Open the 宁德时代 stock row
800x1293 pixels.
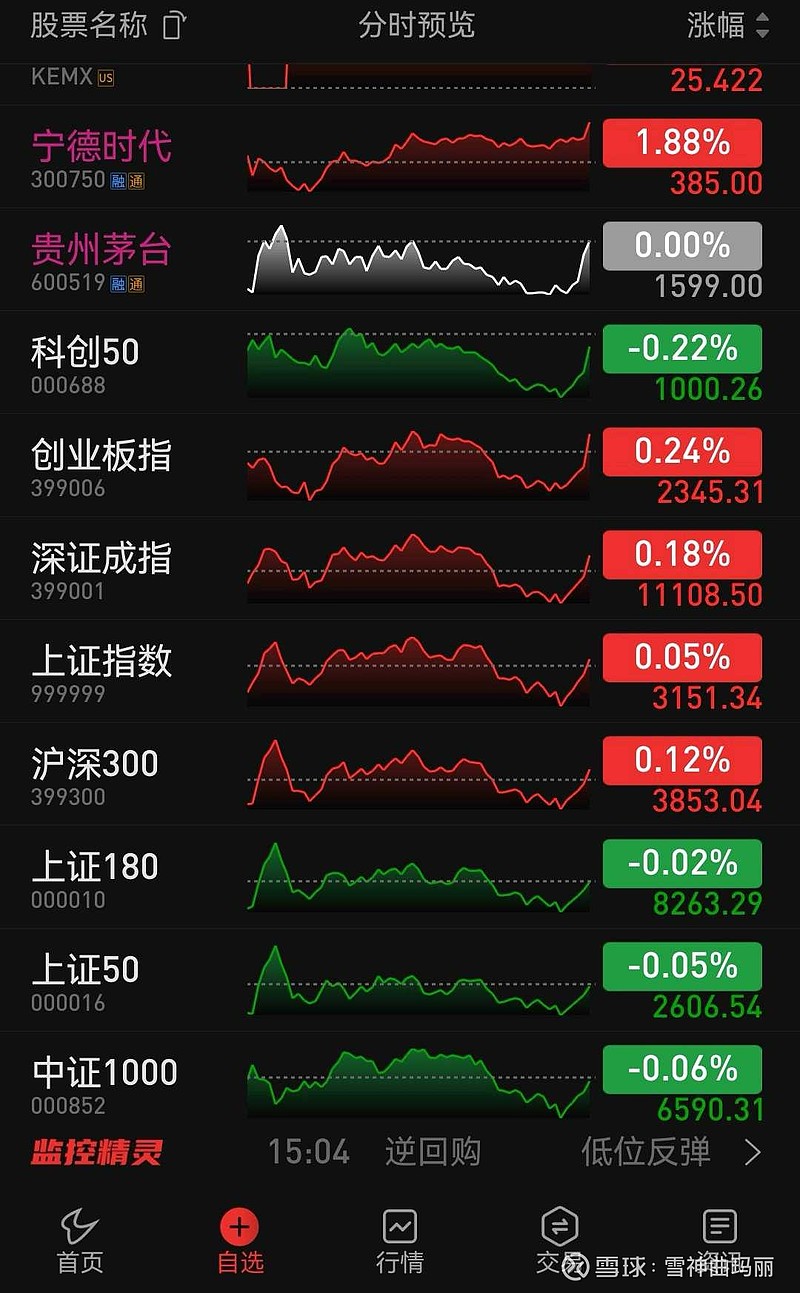point(400,157)
